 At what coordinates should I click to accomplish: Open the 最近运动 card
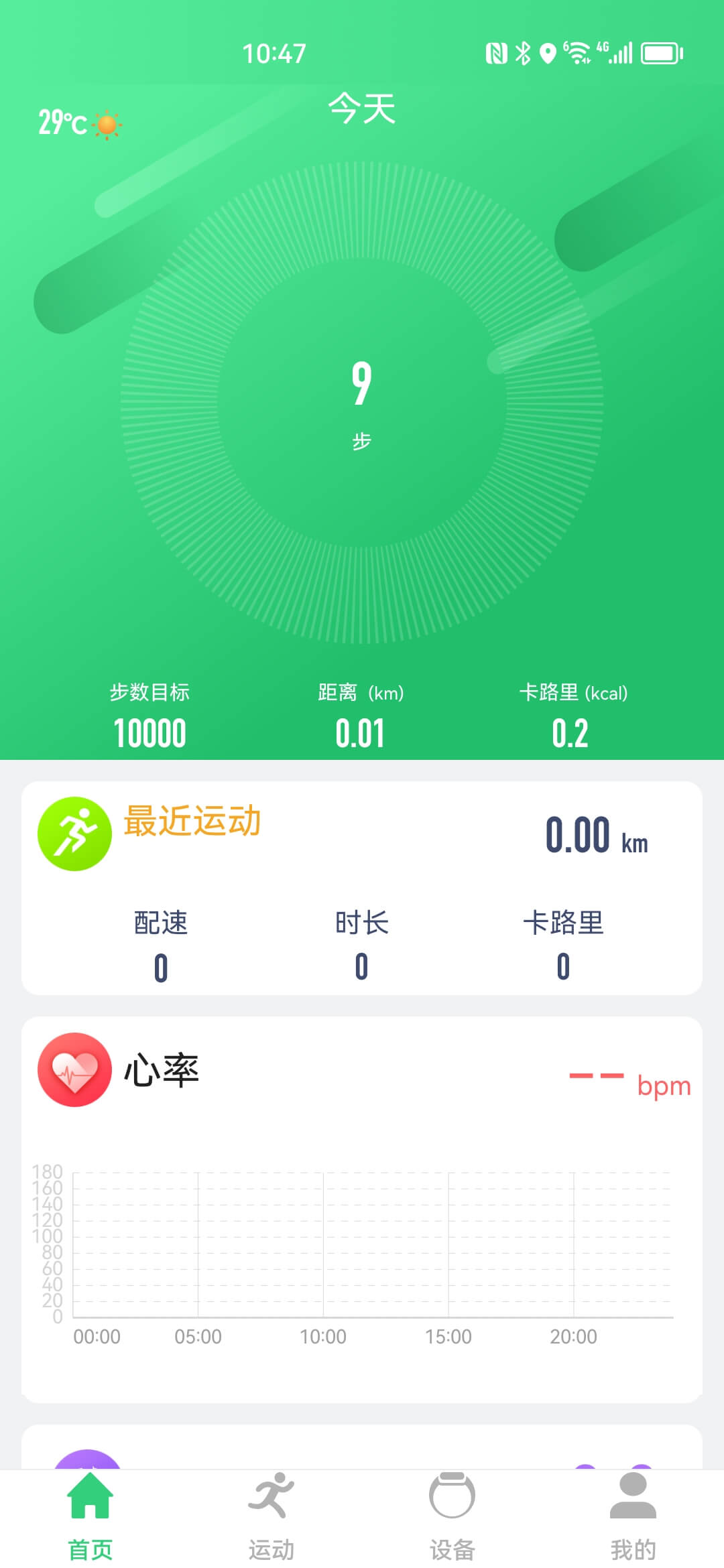[362, 888]
